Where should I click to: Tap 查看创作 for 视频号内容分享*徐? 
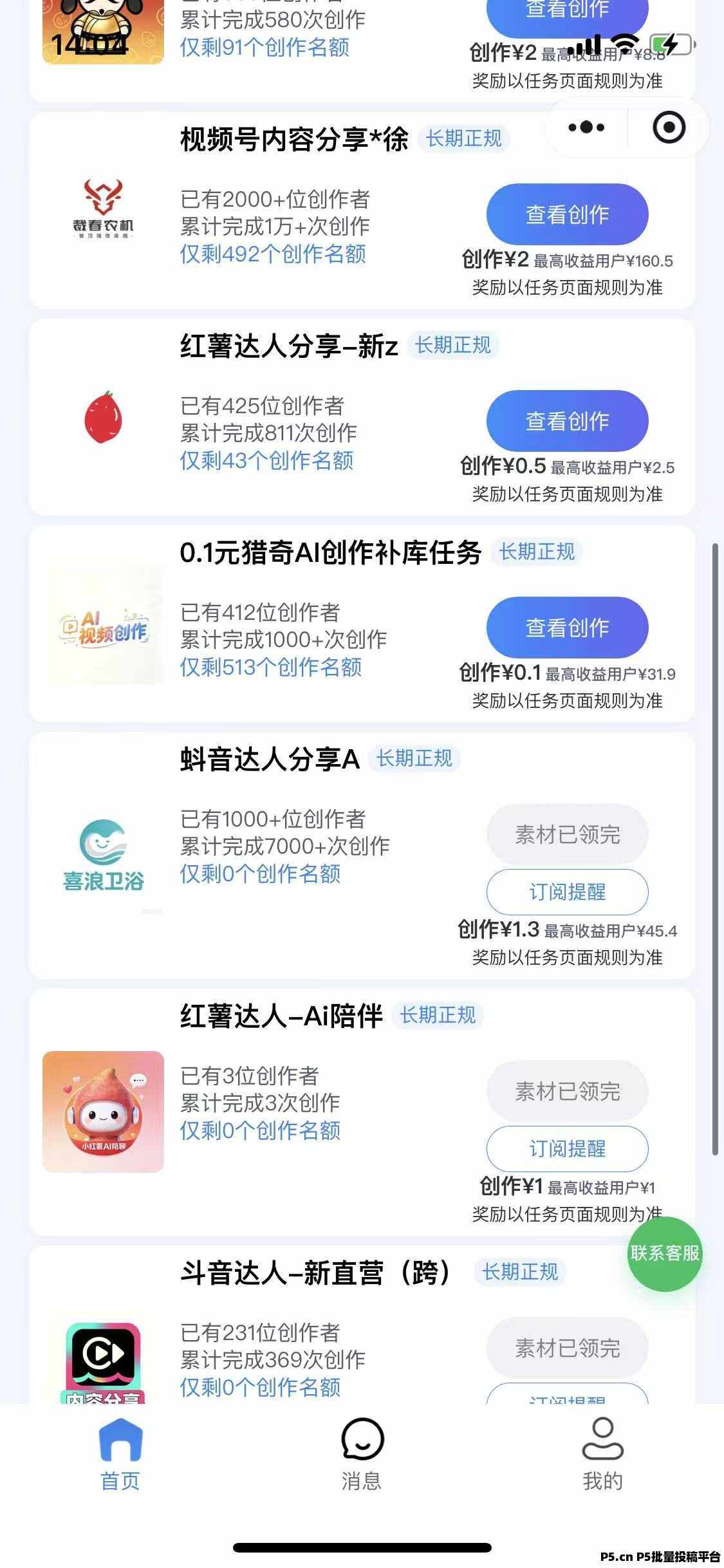click(x=567, y=214)
